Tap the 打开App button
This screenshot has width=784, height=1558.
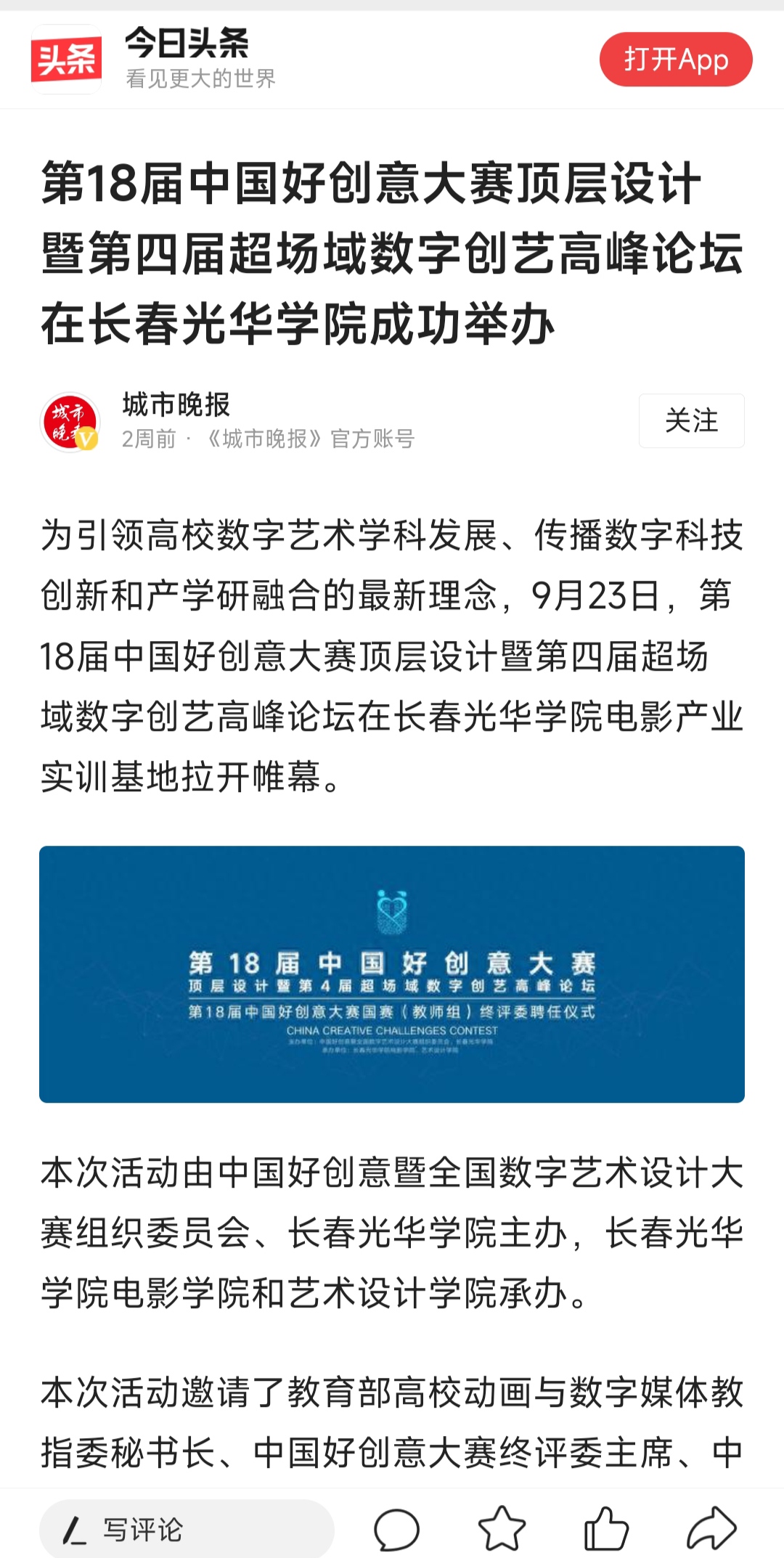(675, 60)
